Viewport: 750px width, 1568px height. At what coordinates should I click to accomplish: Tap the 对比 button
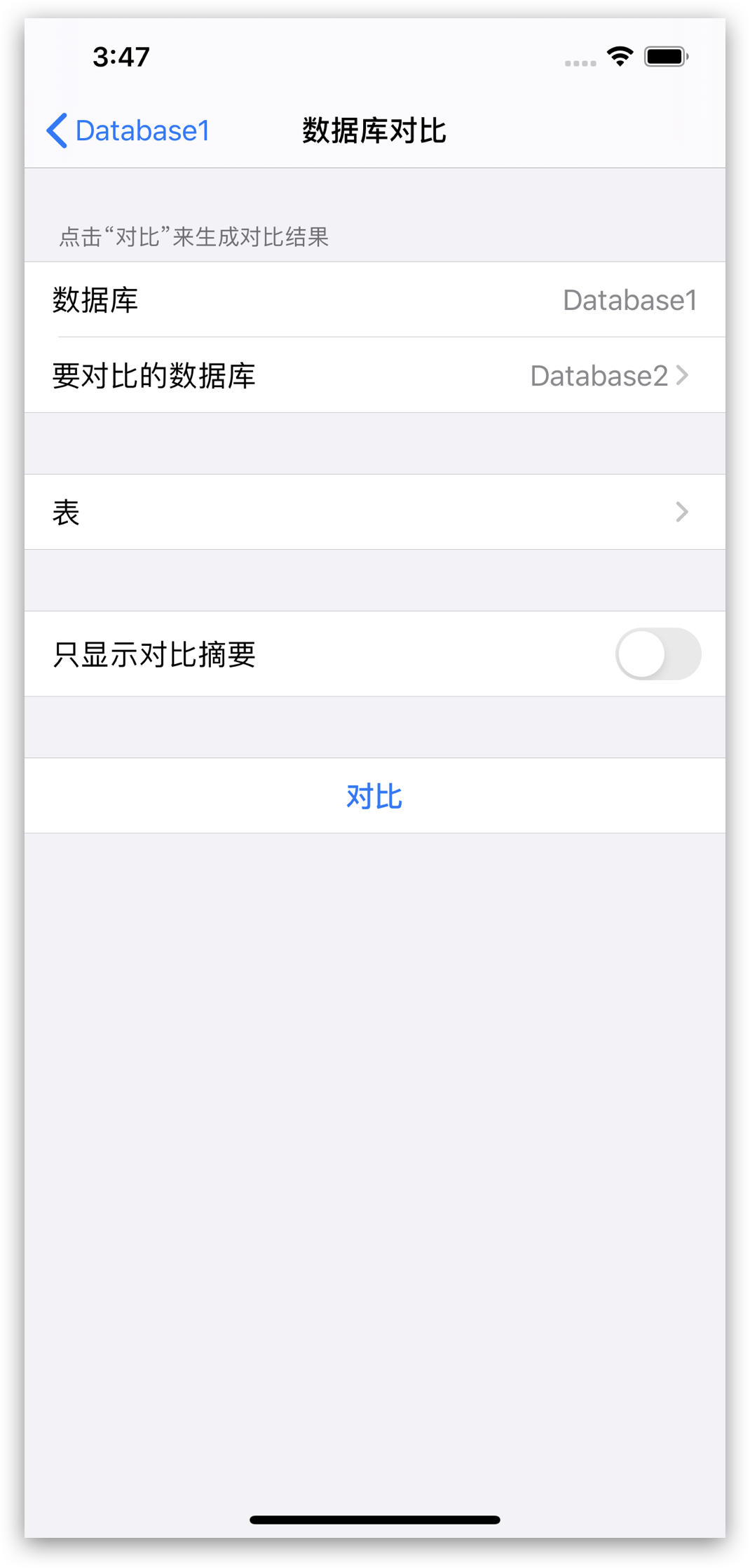(x=375, y=796)
